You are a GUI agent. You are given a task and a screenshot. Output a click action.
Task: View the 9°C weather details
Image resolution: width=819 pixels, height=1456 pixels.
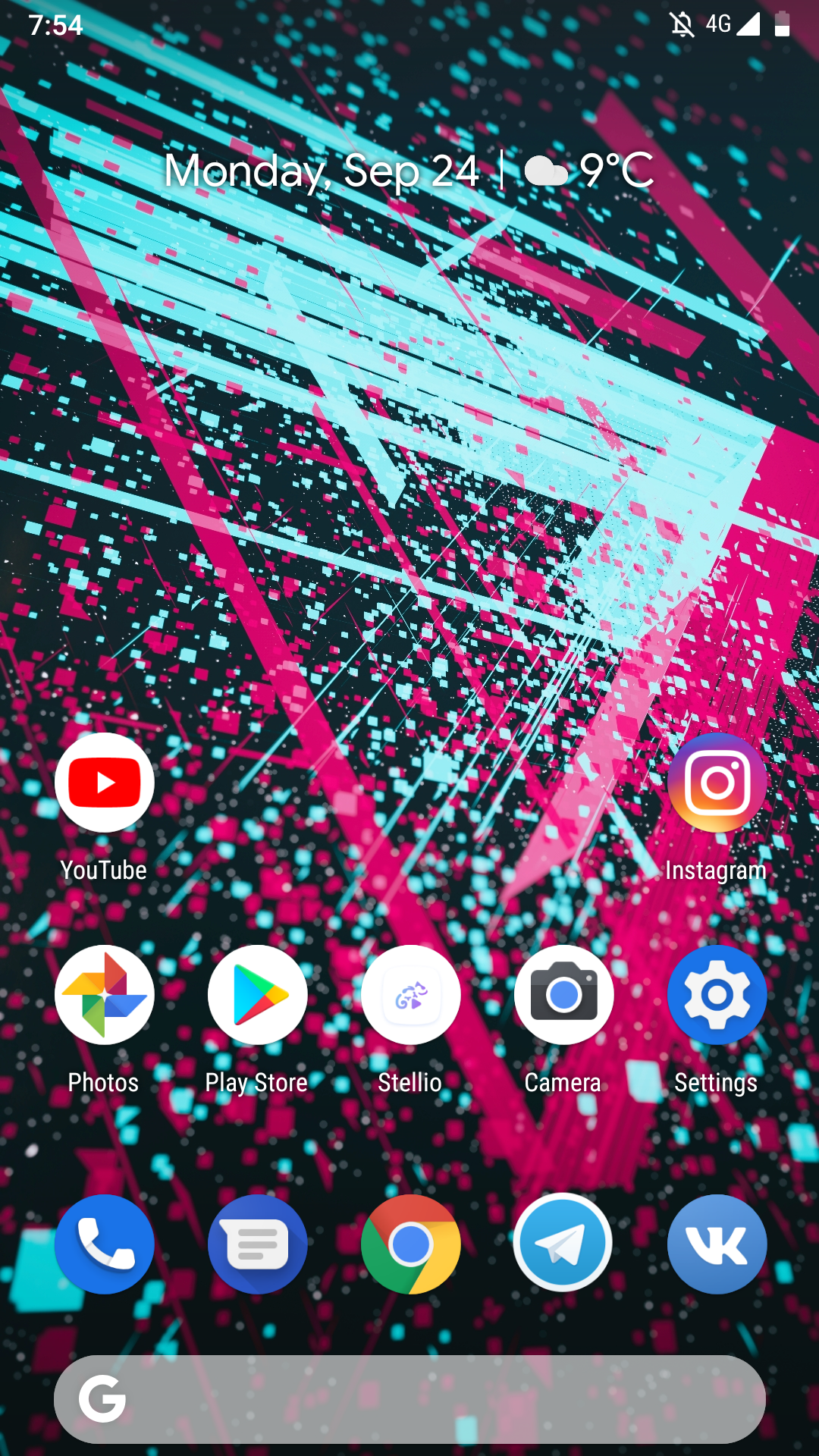589,171
